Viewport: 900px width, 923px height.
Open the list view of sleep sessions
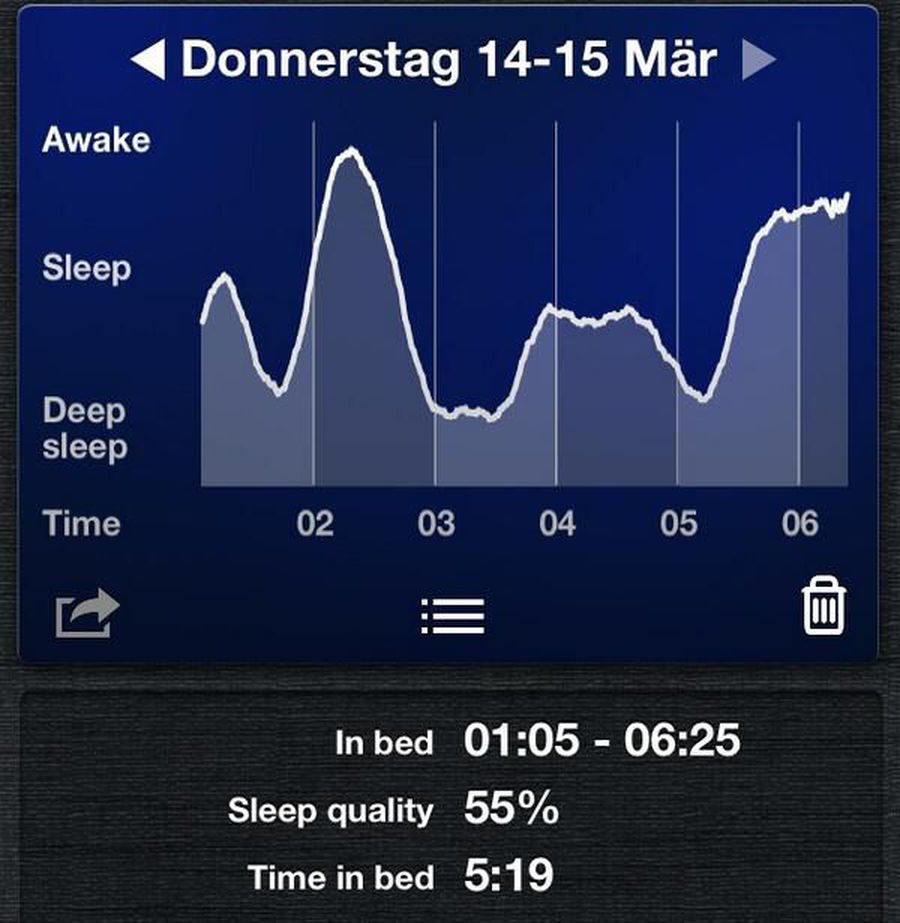(452, 615)
